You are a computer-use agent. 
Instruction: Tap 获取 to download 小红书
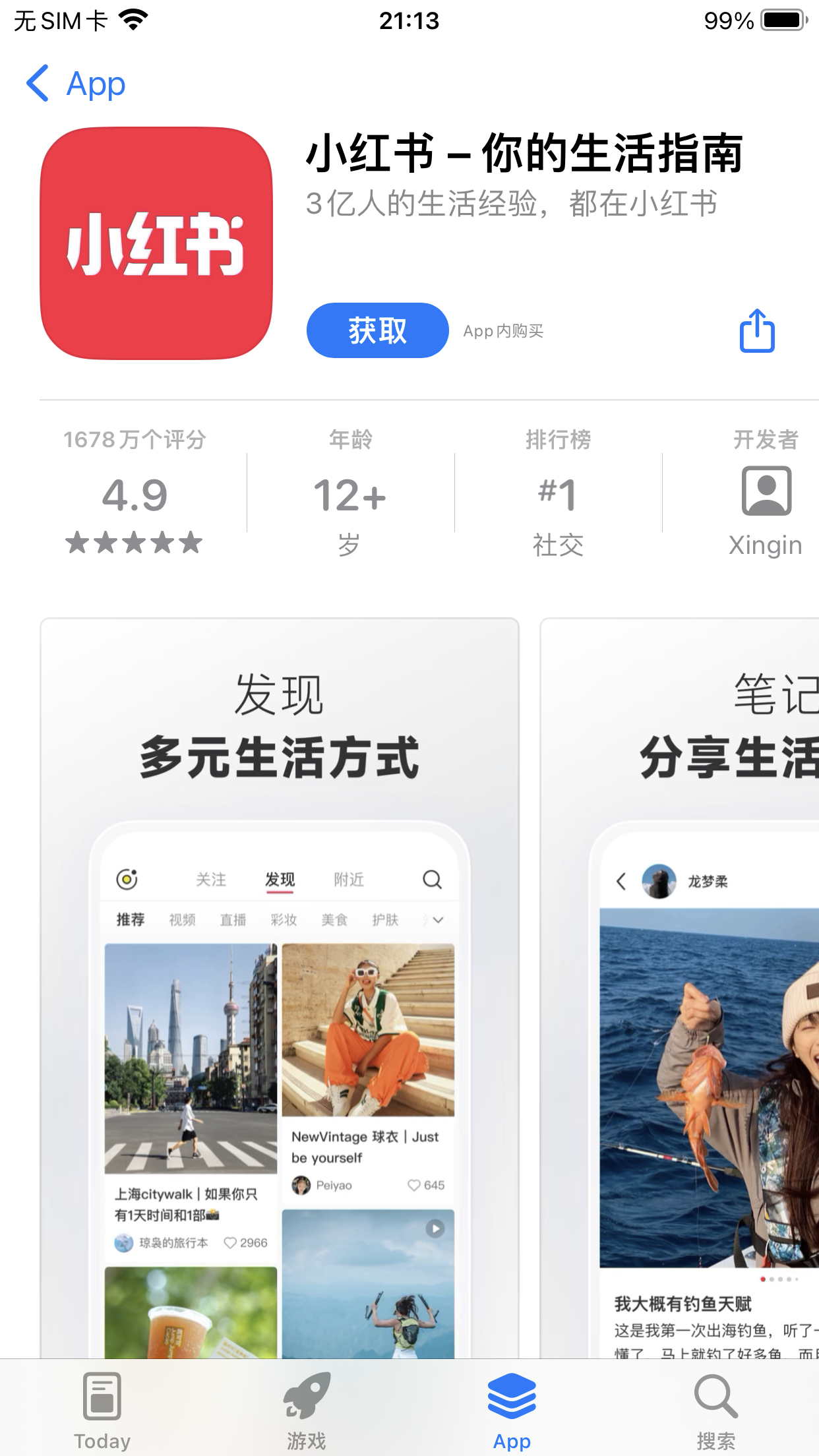click(377, 330)
